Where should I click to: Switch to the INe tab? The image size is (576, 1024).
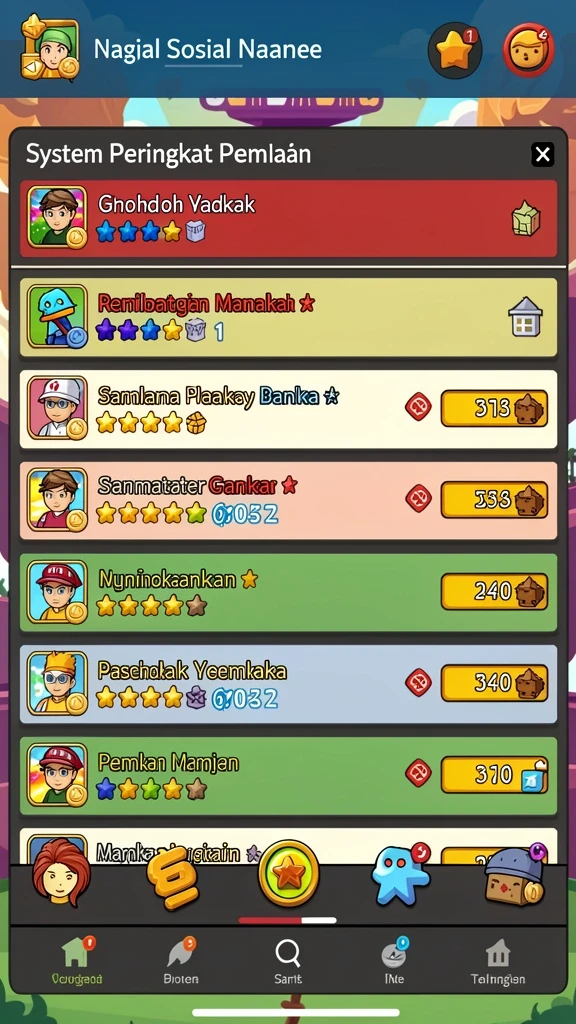pyautogui.click(x=394, y=962)
